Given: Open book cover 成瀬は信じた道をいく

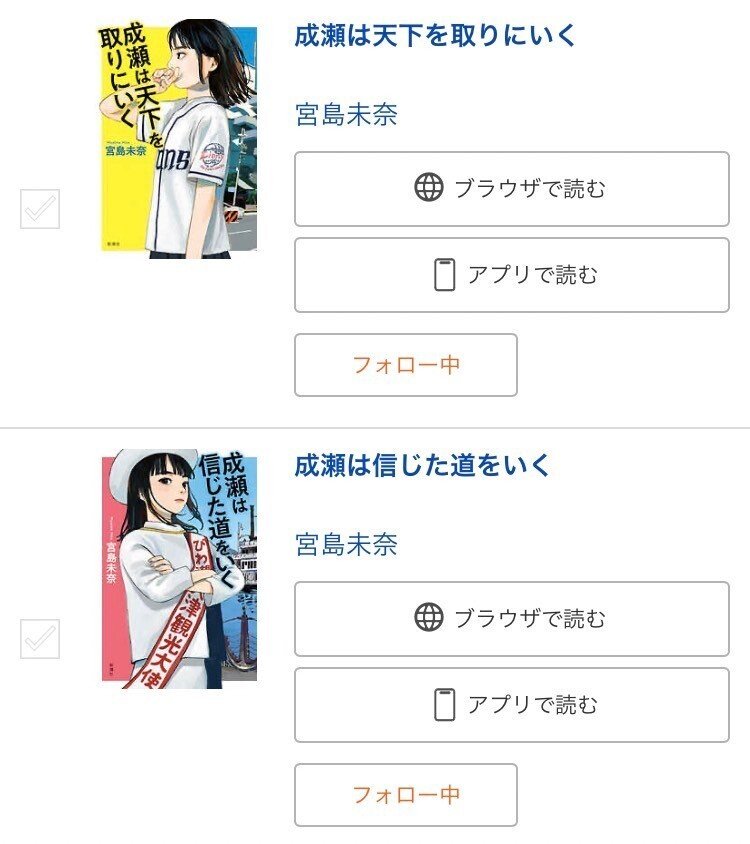Looking at the screenshot, I should 179,568.
